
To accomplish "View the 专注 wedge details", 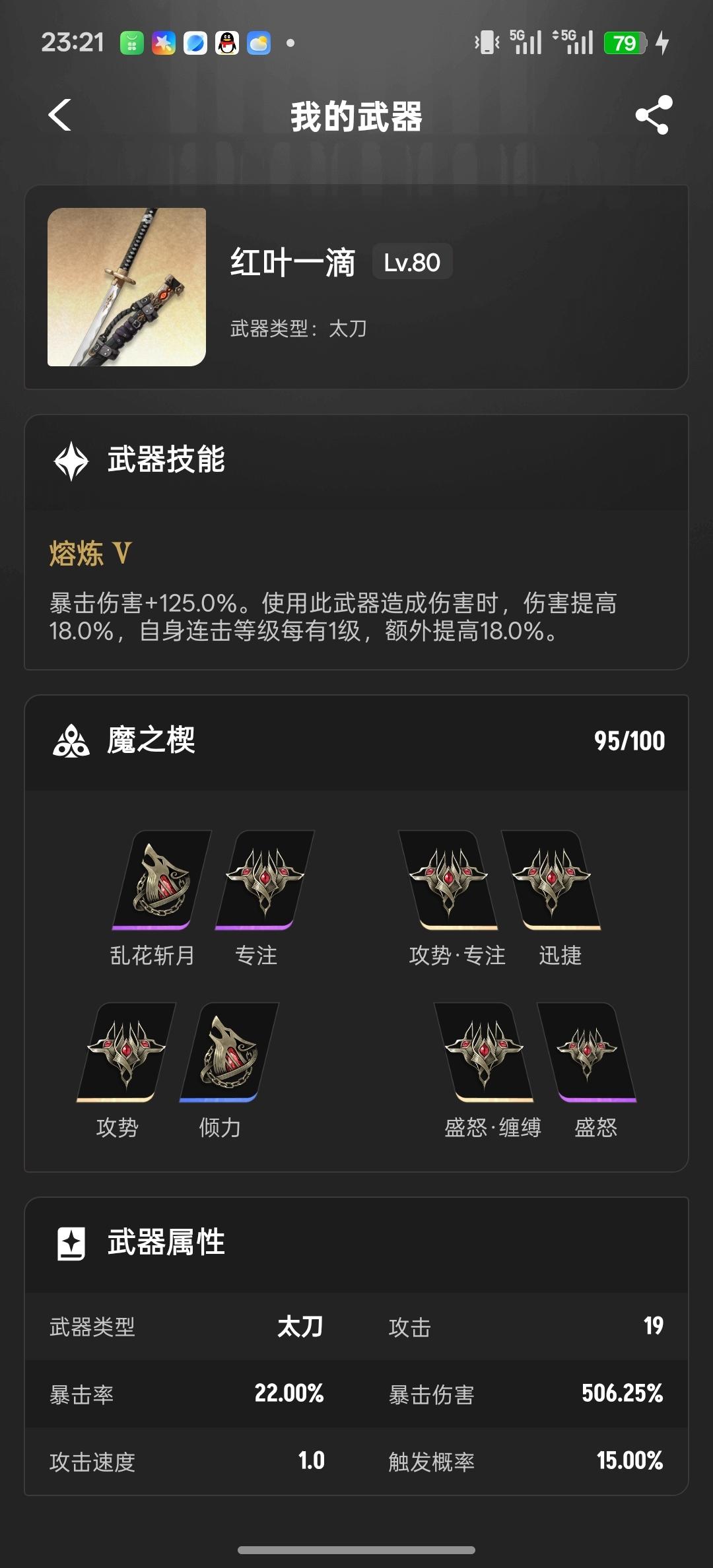I will (265, 880).
